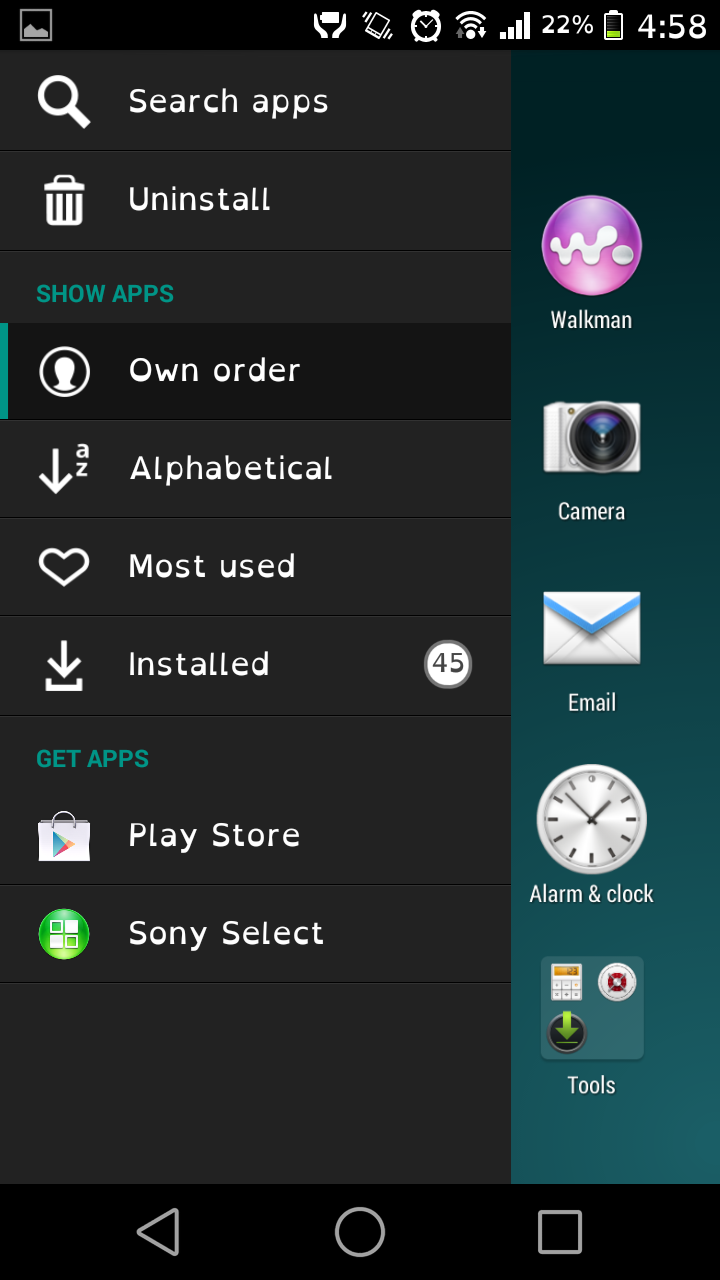Launch Alarm & clock
The width and height of the screenshot is (720, 1280).
(x=591, y=836)
